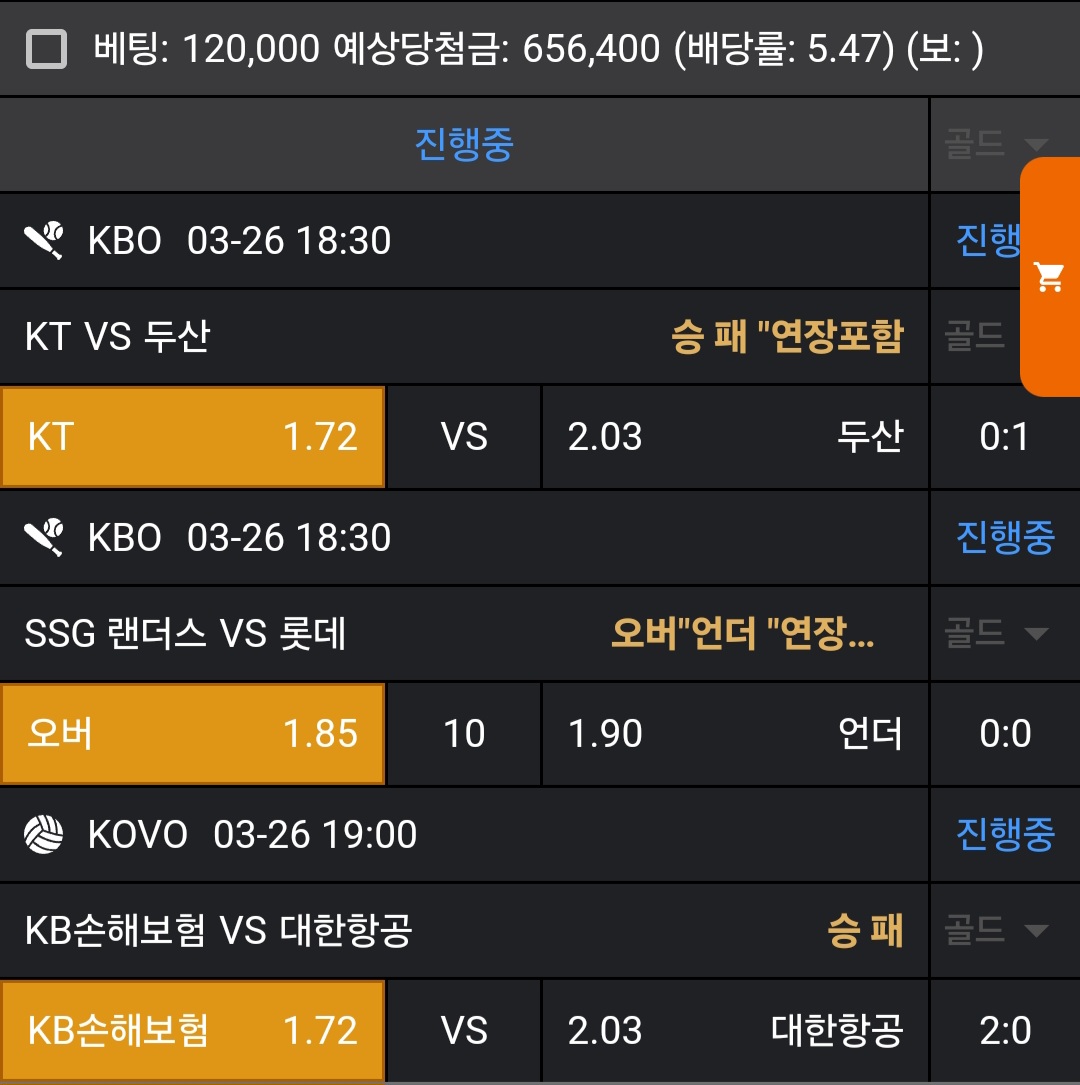
Task: Check the bet slip checkbox at top
Action: (x=46, y=48)
